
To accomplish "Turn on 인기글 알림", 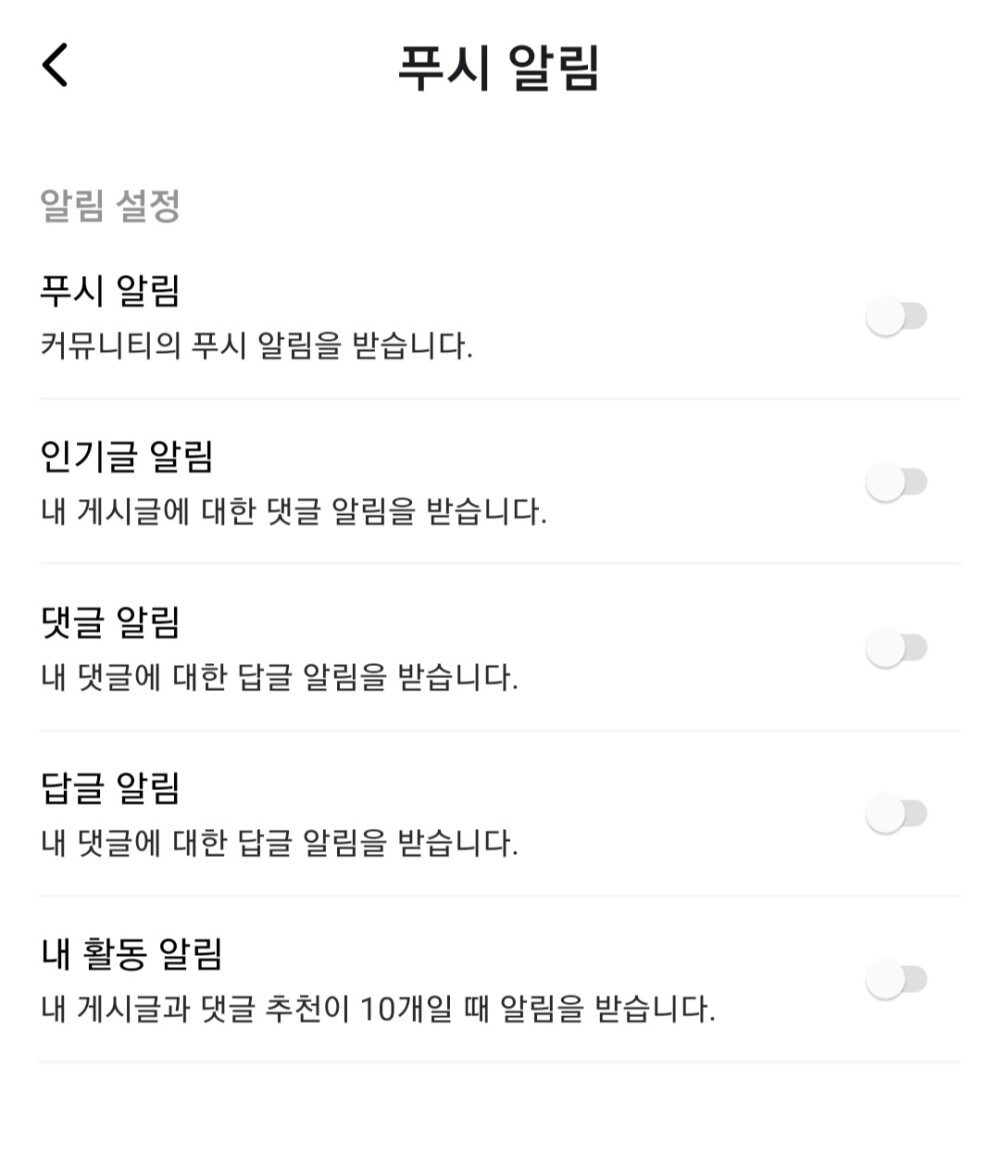I will pos(896,484).
